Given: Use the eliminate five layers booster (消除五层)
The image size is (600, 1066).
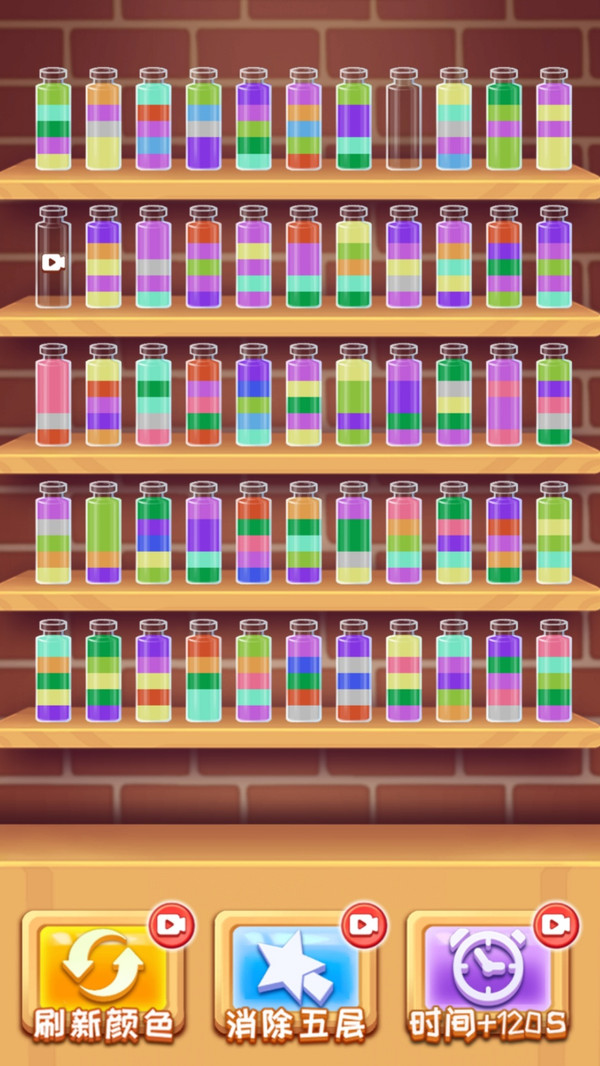Looking at the screenshot, I should click(x=295, y=977).
